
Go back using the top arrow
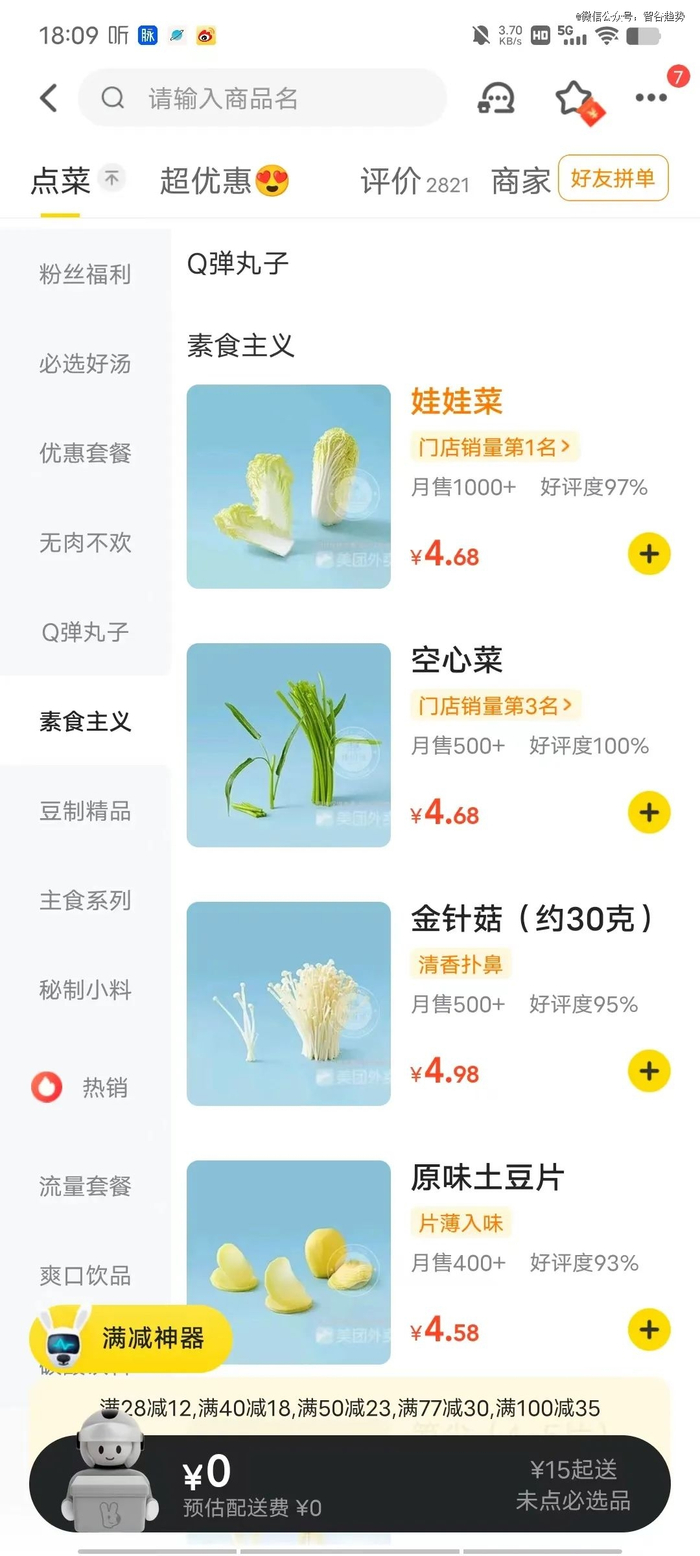pyautogui.click(x=48, y=98)
